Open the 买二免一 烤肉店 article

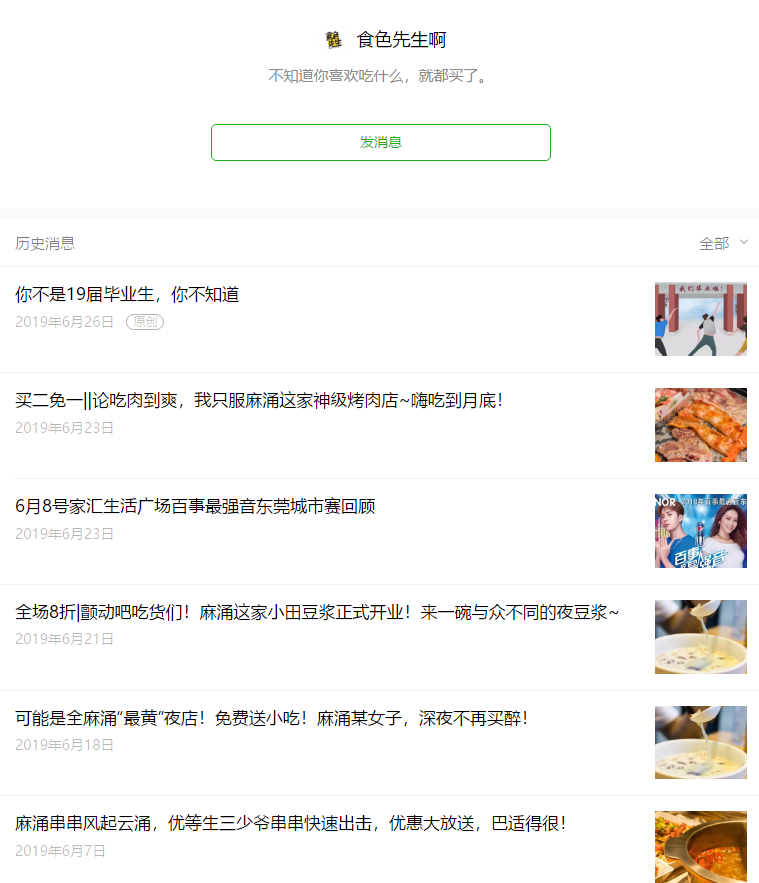tap(258, 401)
